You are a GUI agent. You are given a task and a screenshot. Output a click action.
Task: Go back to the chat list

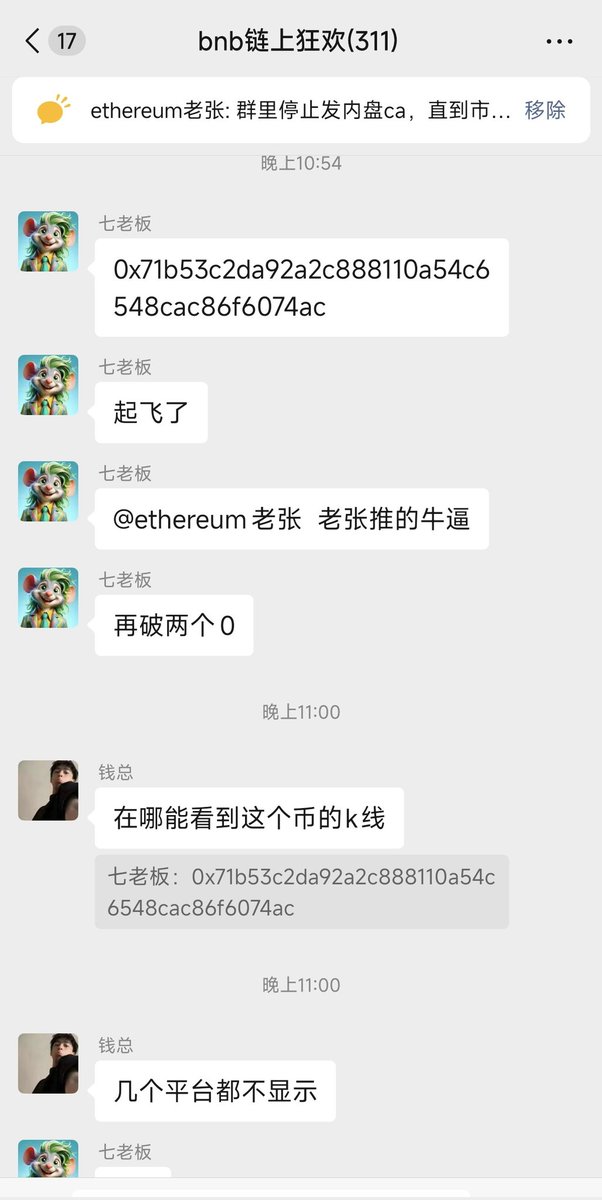34,41
